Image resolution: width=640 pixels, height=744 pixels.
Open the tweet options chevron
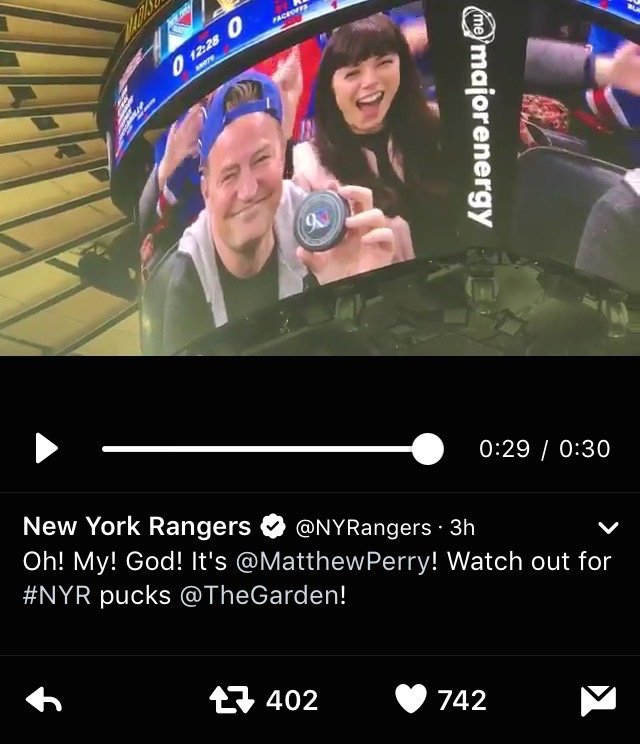pyautogui.click(x=608, y=528)
